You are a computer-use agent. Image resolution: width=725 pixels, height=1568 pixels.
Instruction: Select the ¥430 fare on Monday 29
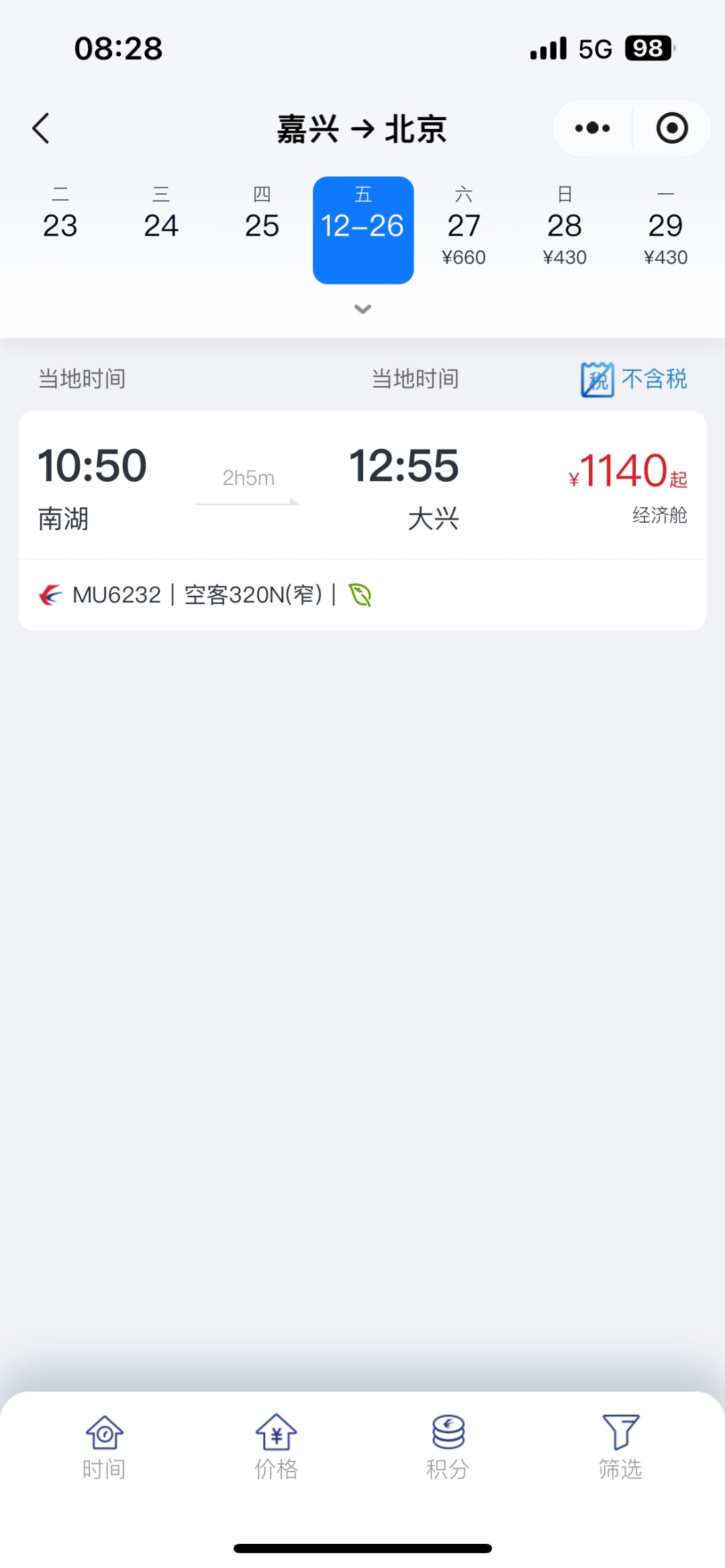(665, 256)
